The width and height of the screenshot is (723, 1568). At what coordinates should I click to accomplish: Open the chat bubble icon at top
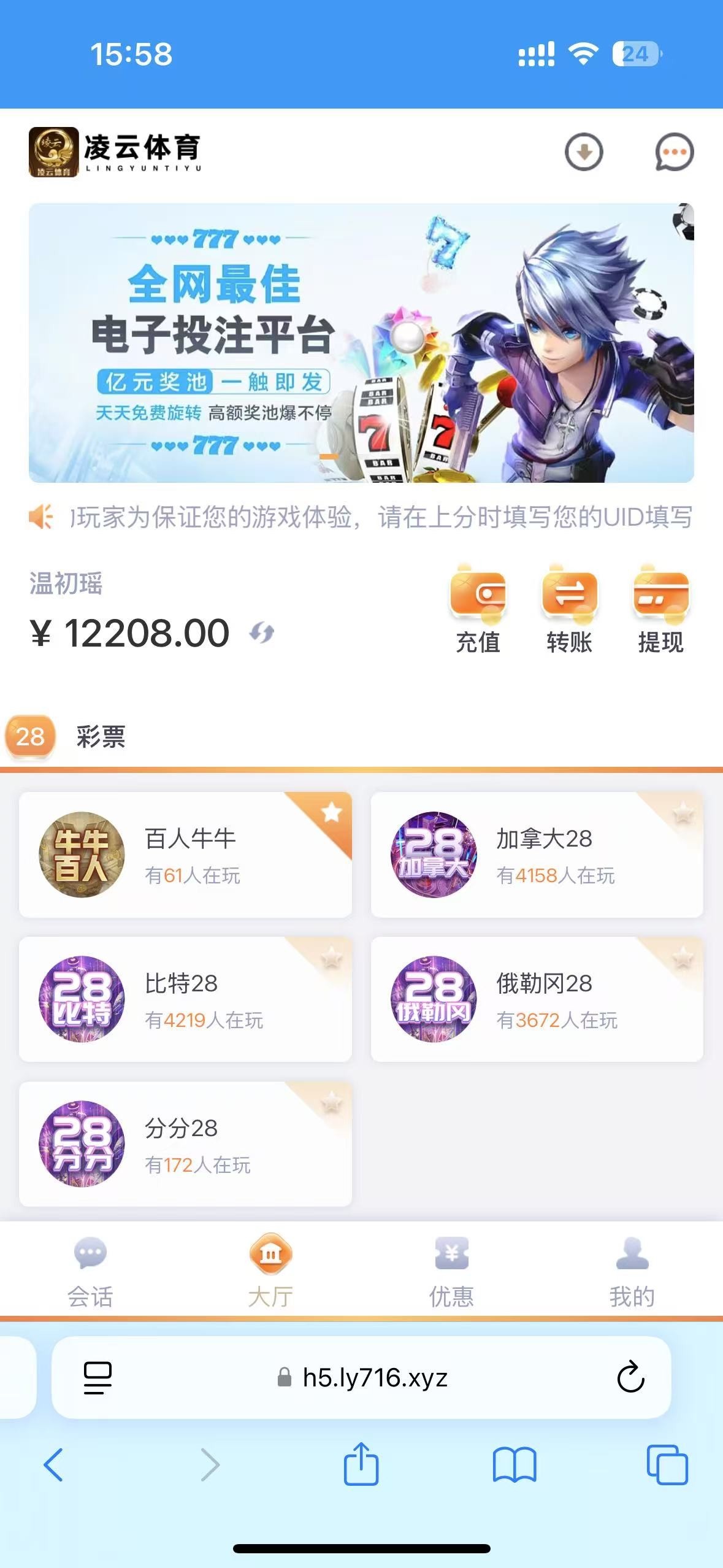674,152
